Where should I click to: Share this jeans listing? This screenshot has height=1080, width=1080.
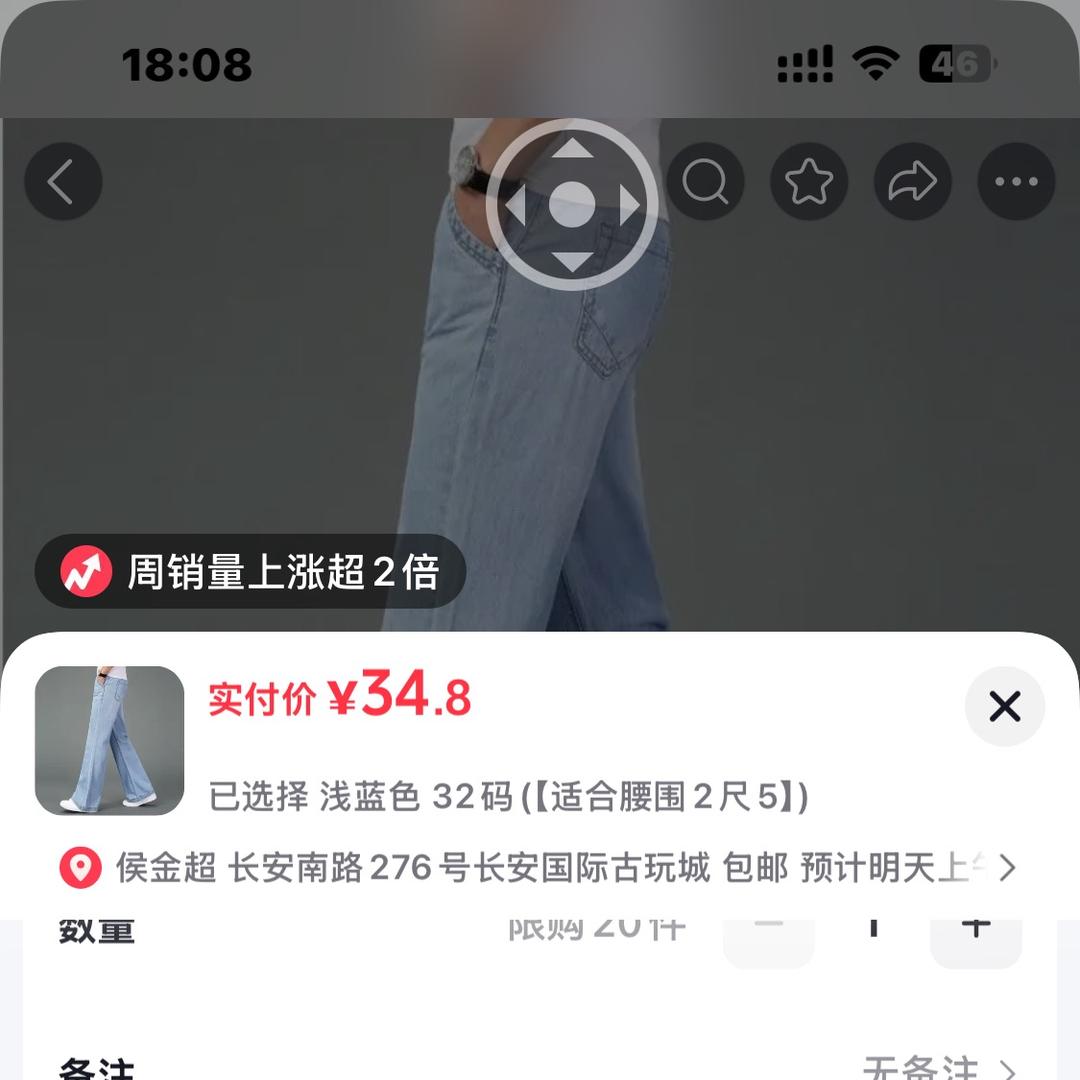[913, 182]
